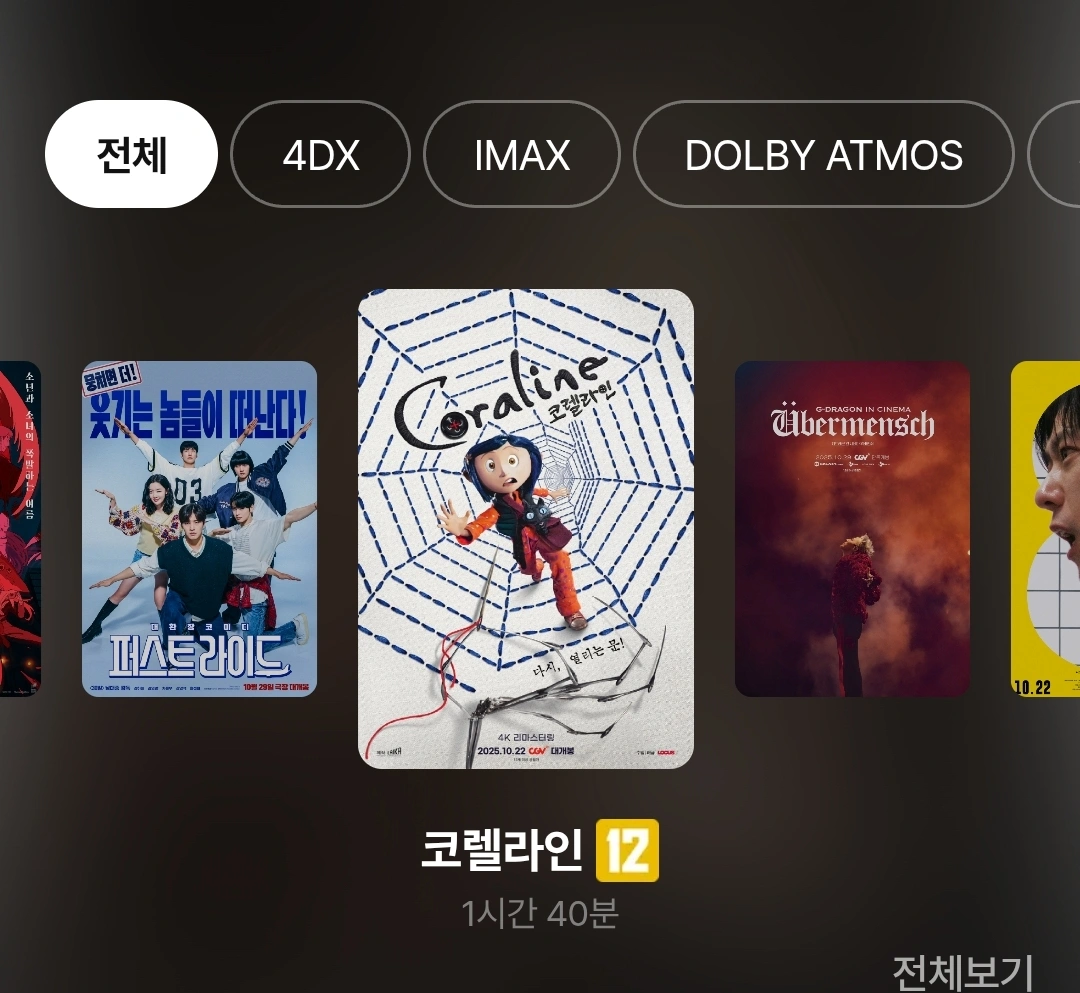Choose the DOLBY ATMOS chip
This screenshot has height=993, width=1080.
823,154
